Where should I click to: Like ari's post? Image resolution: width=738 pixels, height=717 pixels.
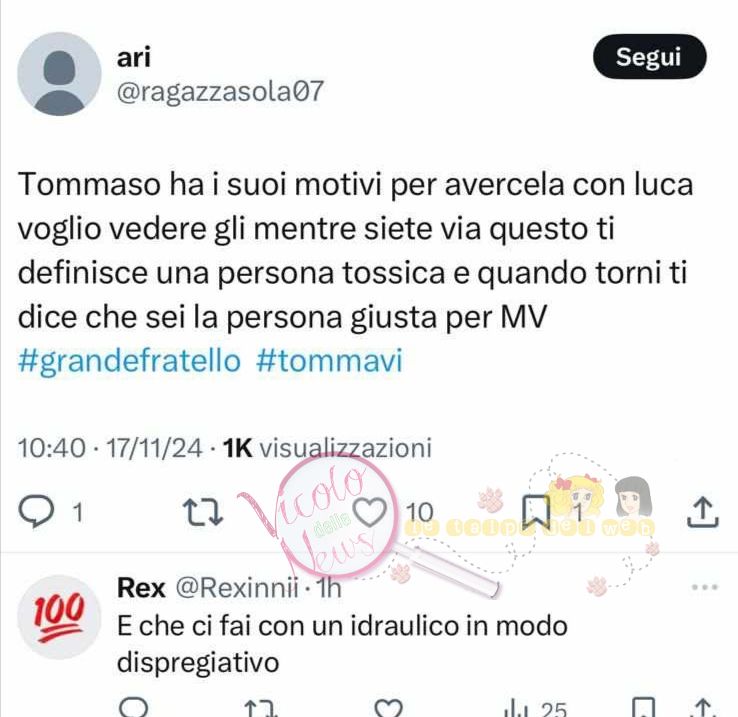371,512
